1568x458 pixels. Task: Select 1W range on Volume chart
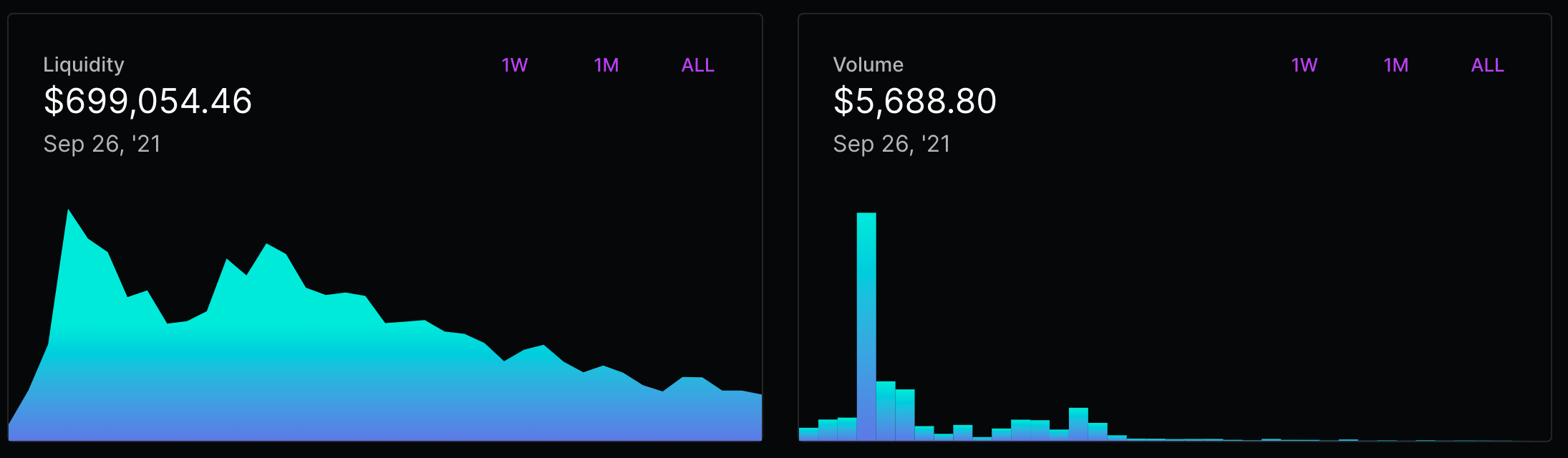coord(1304,65)
